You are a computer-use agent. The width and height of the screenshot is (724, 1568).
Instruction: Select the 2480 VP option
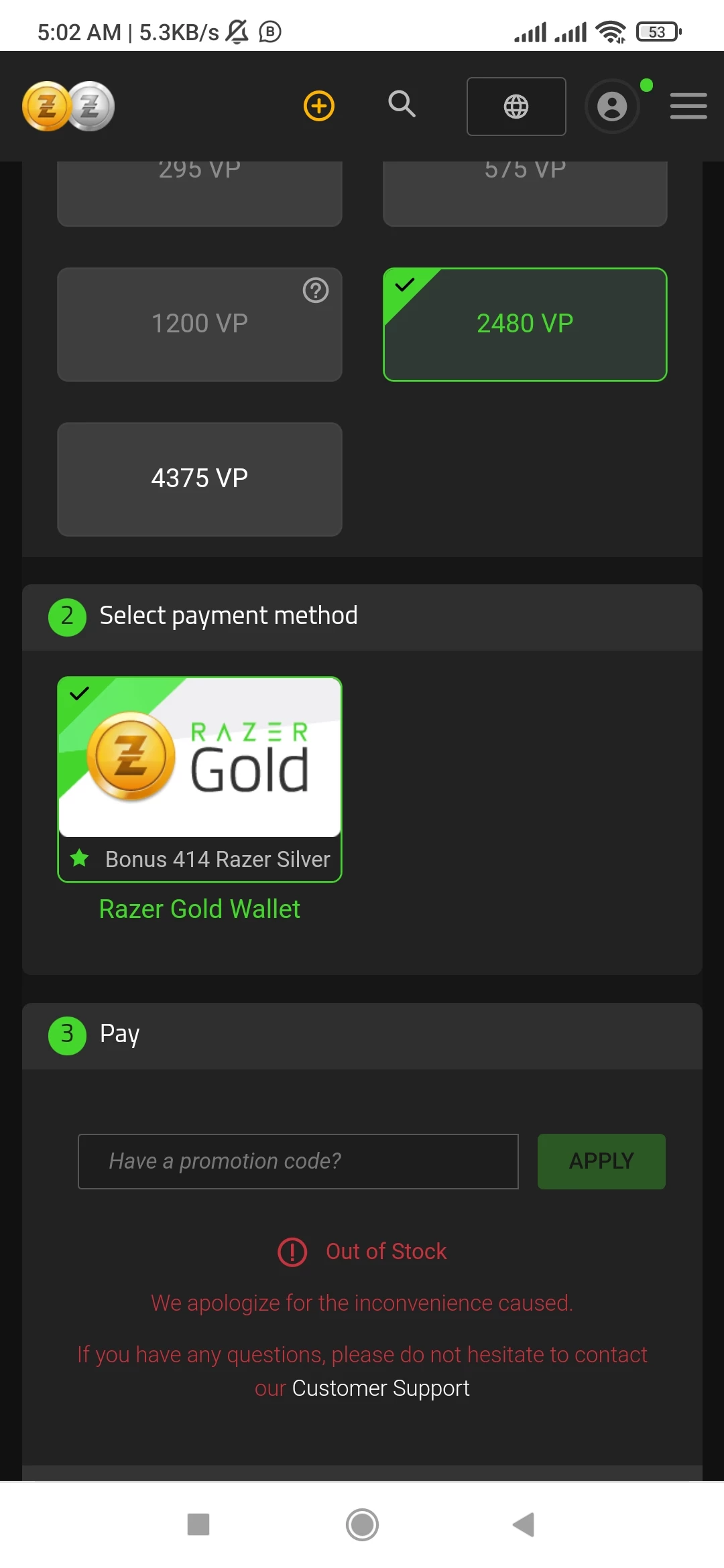click(x=525, y=324)
